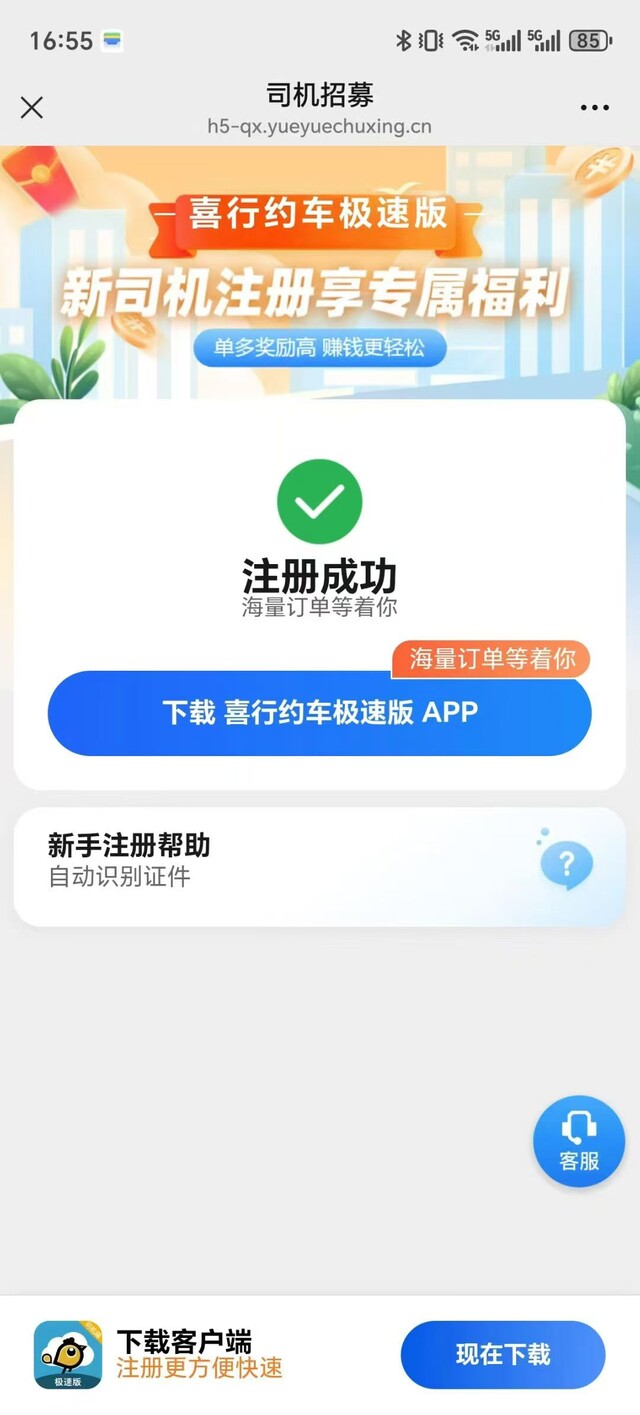Tap 下载 喜行约车极速版 APP button
The height and width of the screenshot is (1415, 640).
pos(320,713)
